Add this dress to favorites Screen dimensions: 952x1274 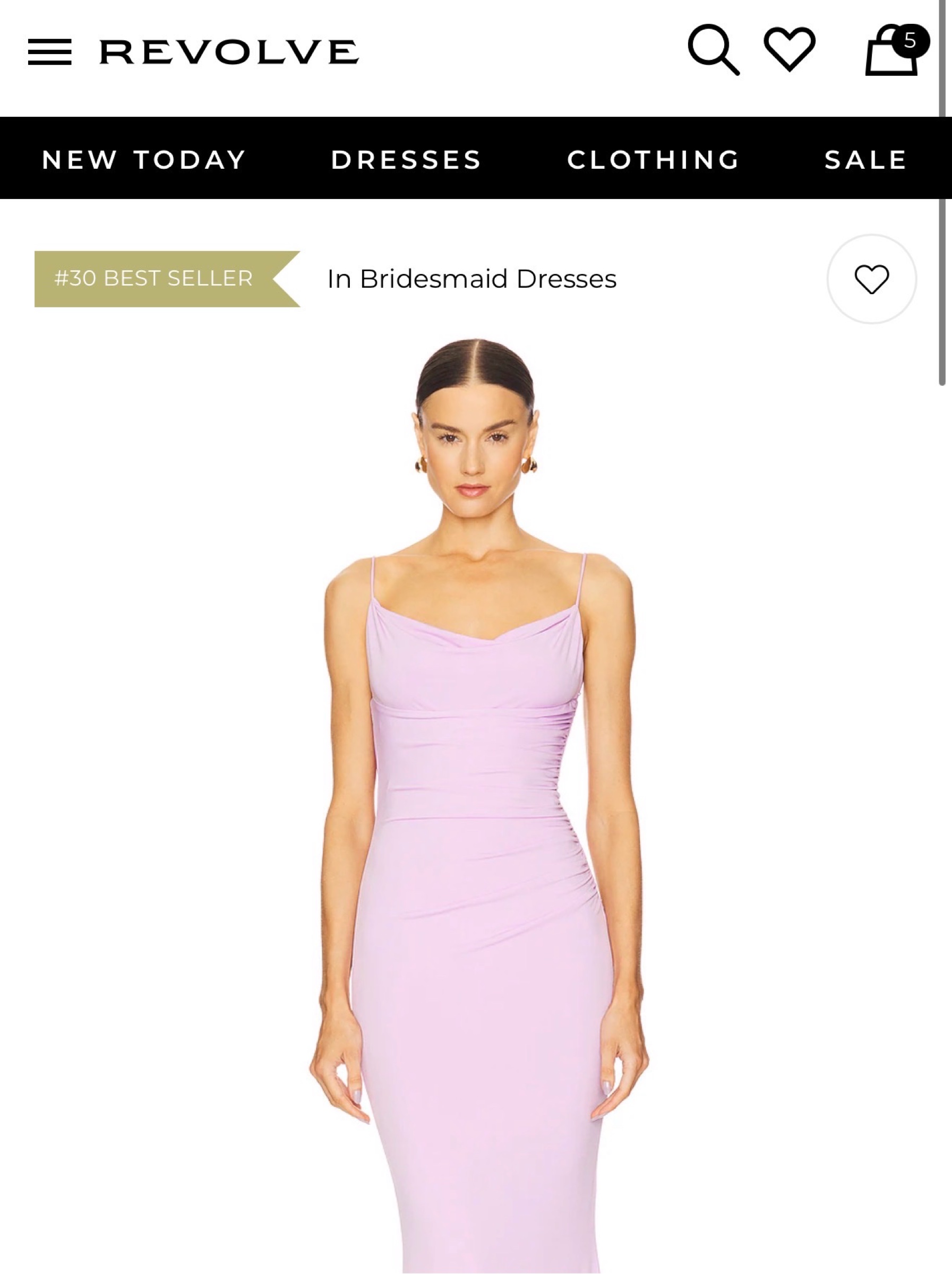[x=871, y=279]
